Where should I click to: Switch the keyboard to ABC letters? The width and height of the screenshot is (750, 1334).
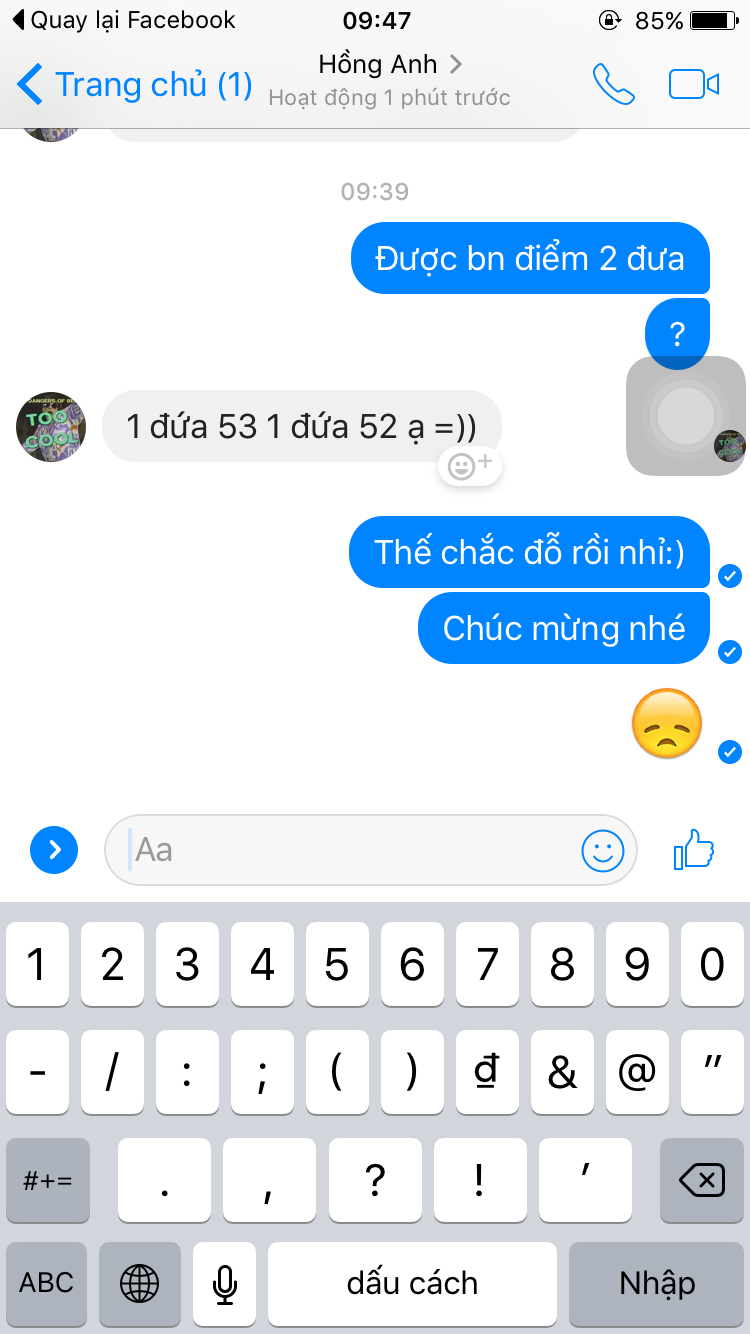(x=47, y=1283)
